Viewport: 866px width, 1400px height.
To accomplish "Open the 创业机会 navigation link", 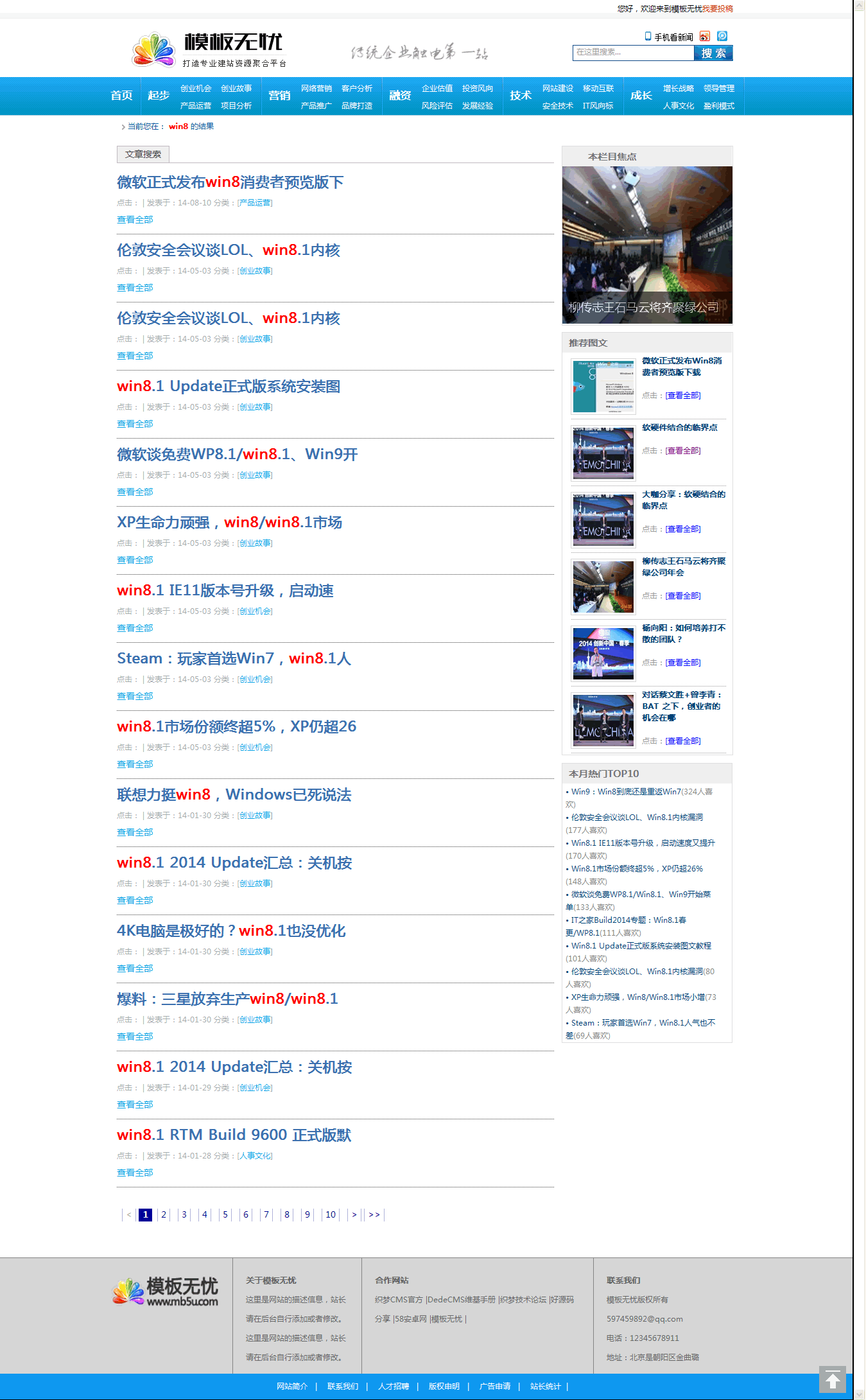I will pos(196,89).
